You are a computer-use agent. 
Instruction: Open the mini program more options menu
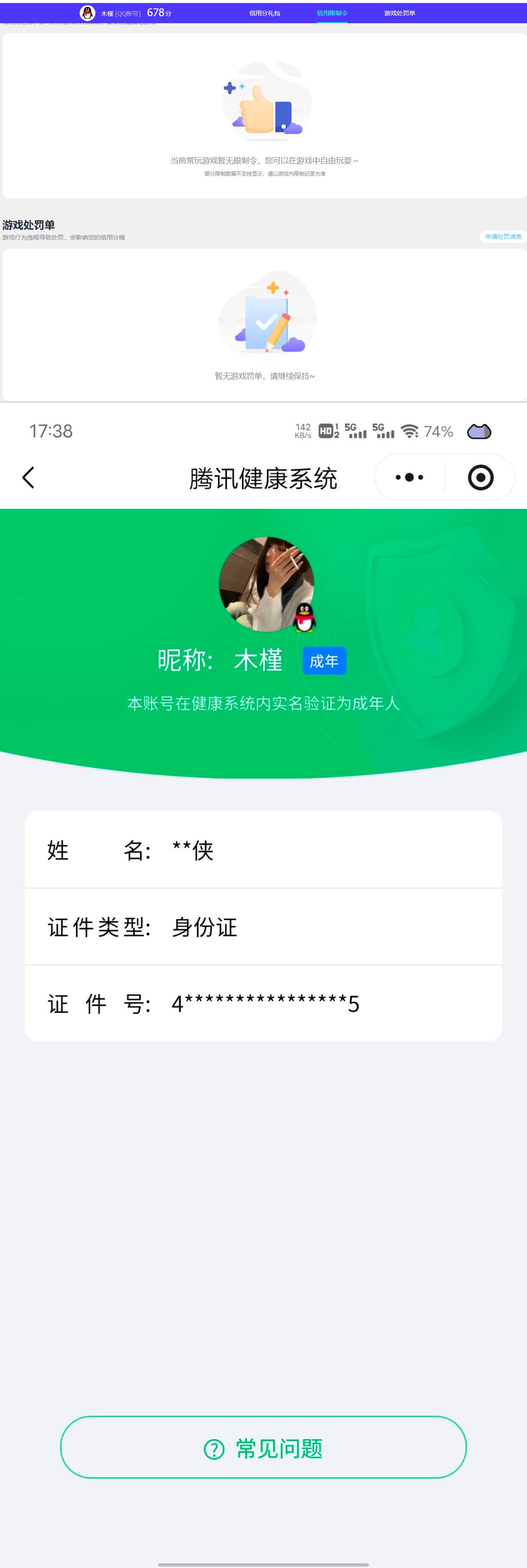tap(409, 478)
